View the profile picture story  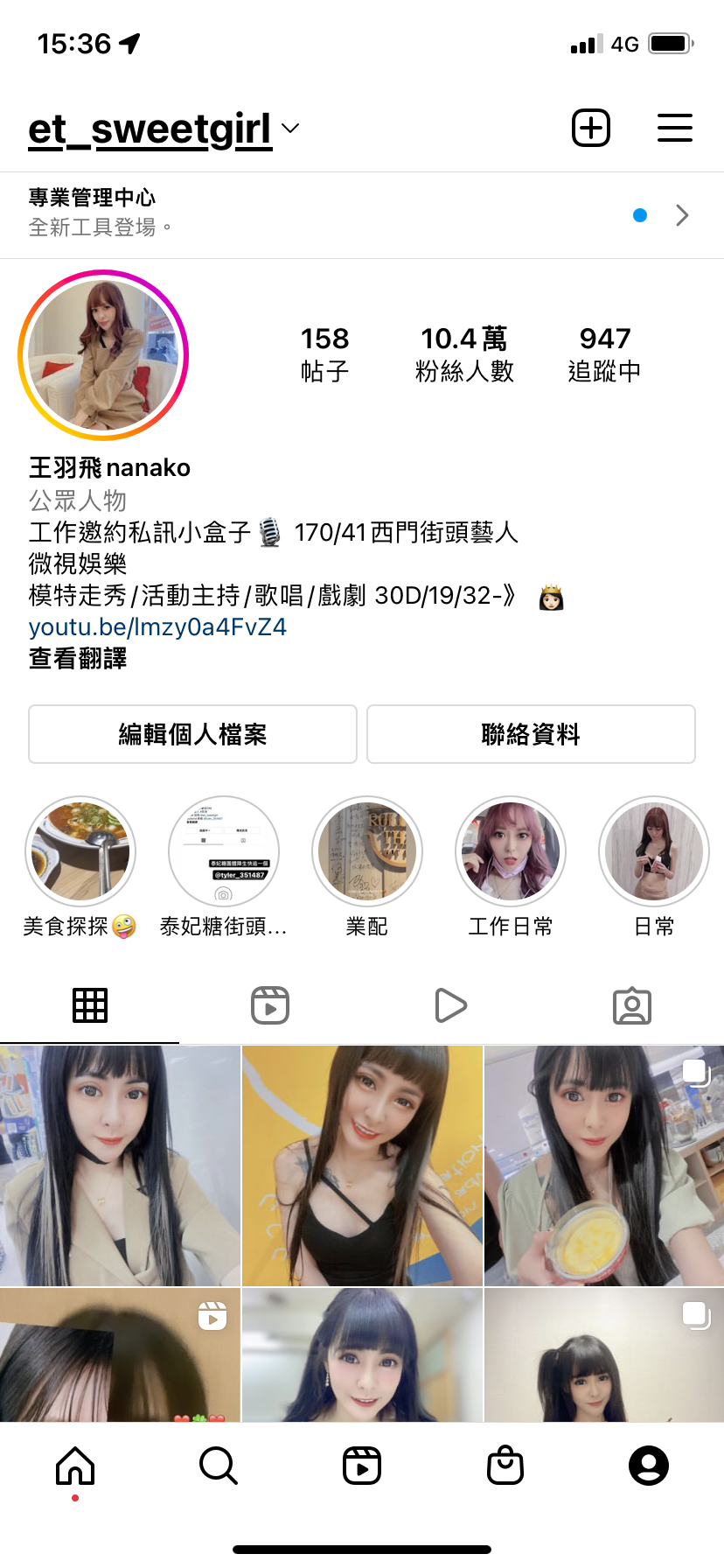click(103, 355)
